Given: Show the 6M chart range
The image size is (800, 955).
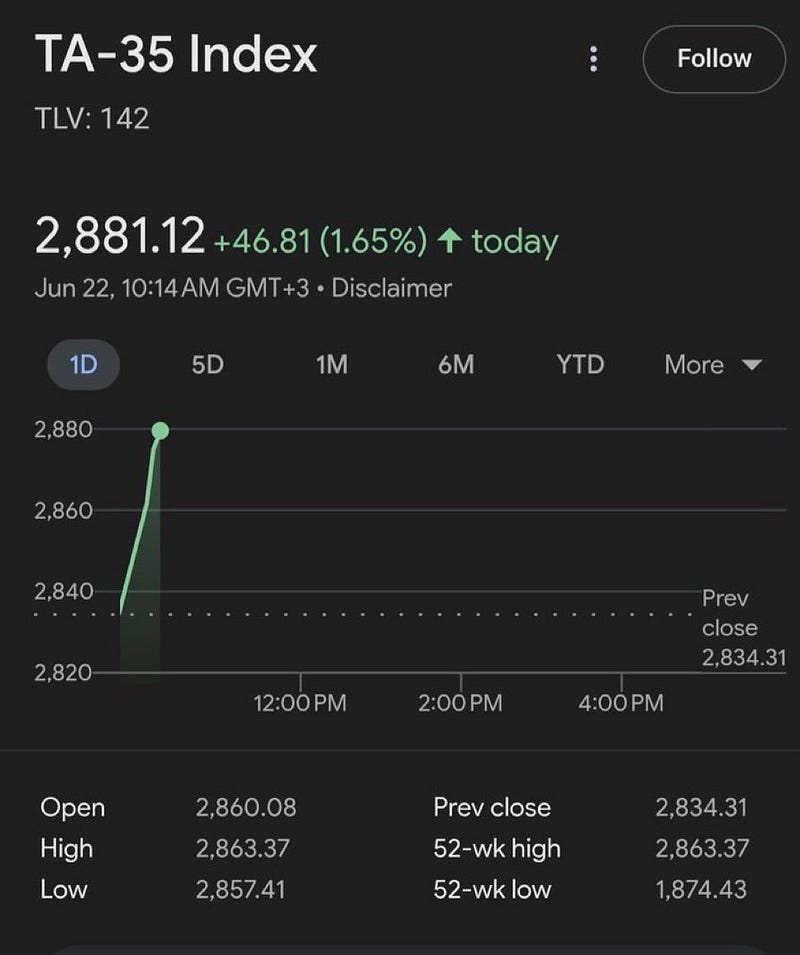Looking at the screenshot, I should (x=455, y=365).
